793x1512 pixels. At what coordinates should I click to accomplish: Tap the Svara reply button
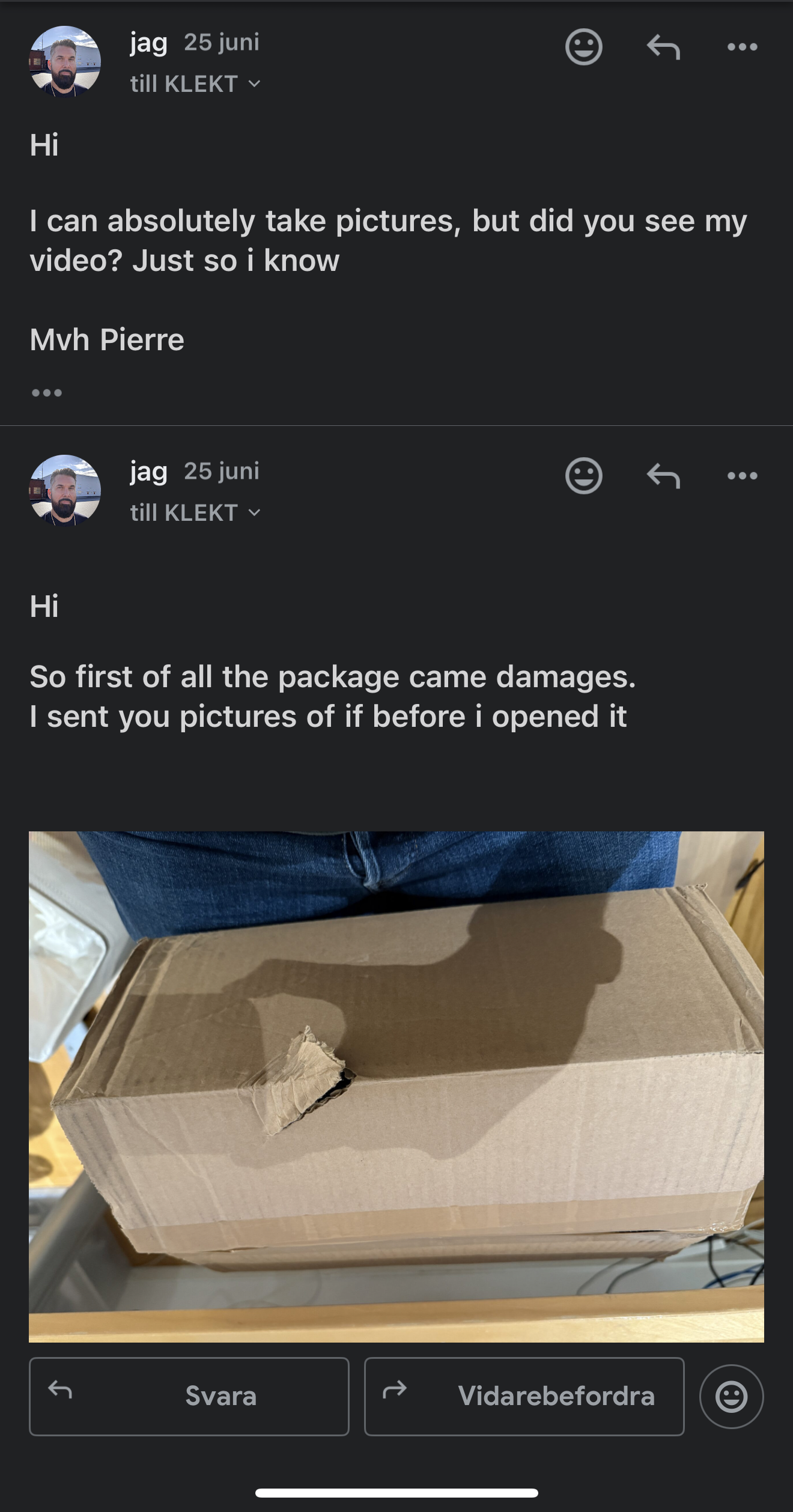click(x=189, y=1396)
